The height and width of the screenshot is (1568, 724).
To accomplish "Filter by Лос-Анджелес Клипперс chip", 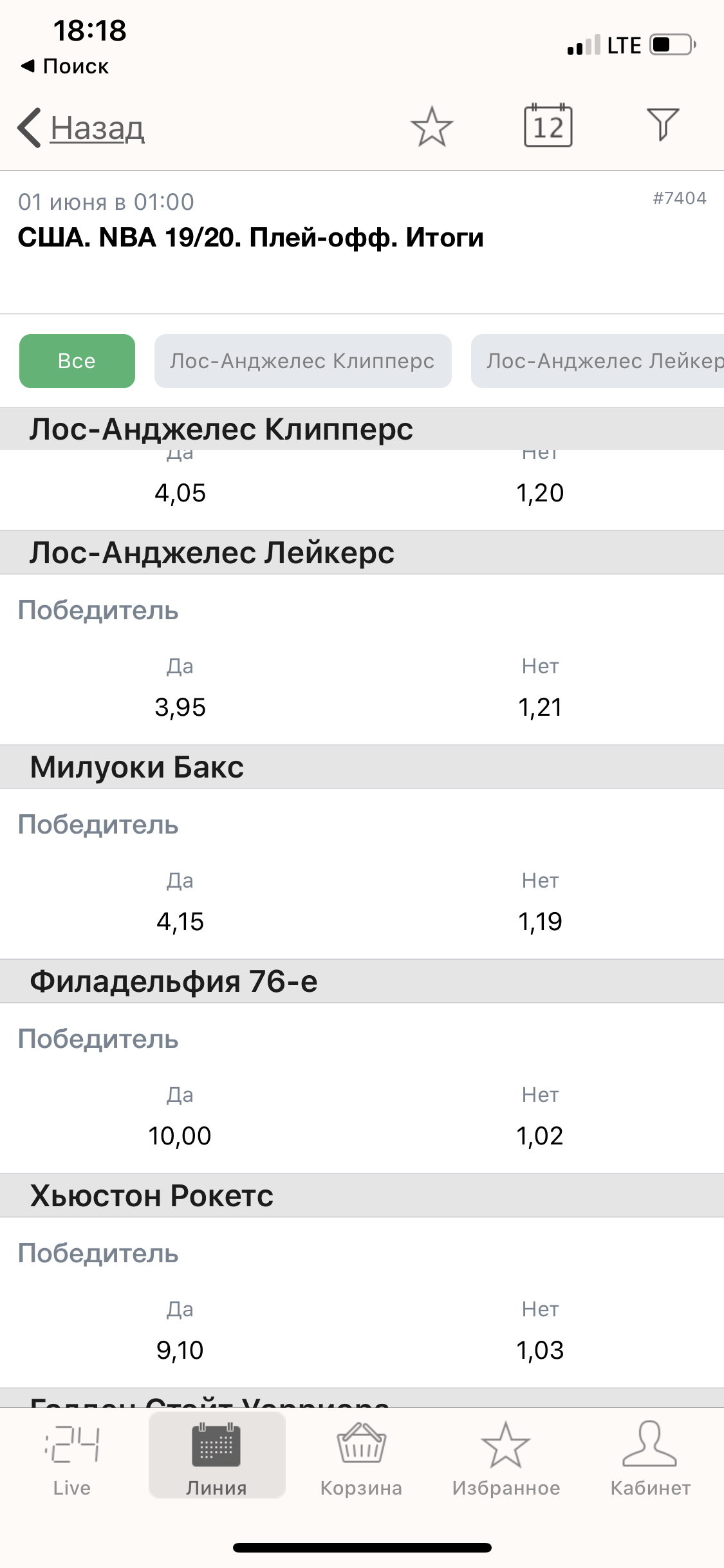I will [x=302, y=361].
